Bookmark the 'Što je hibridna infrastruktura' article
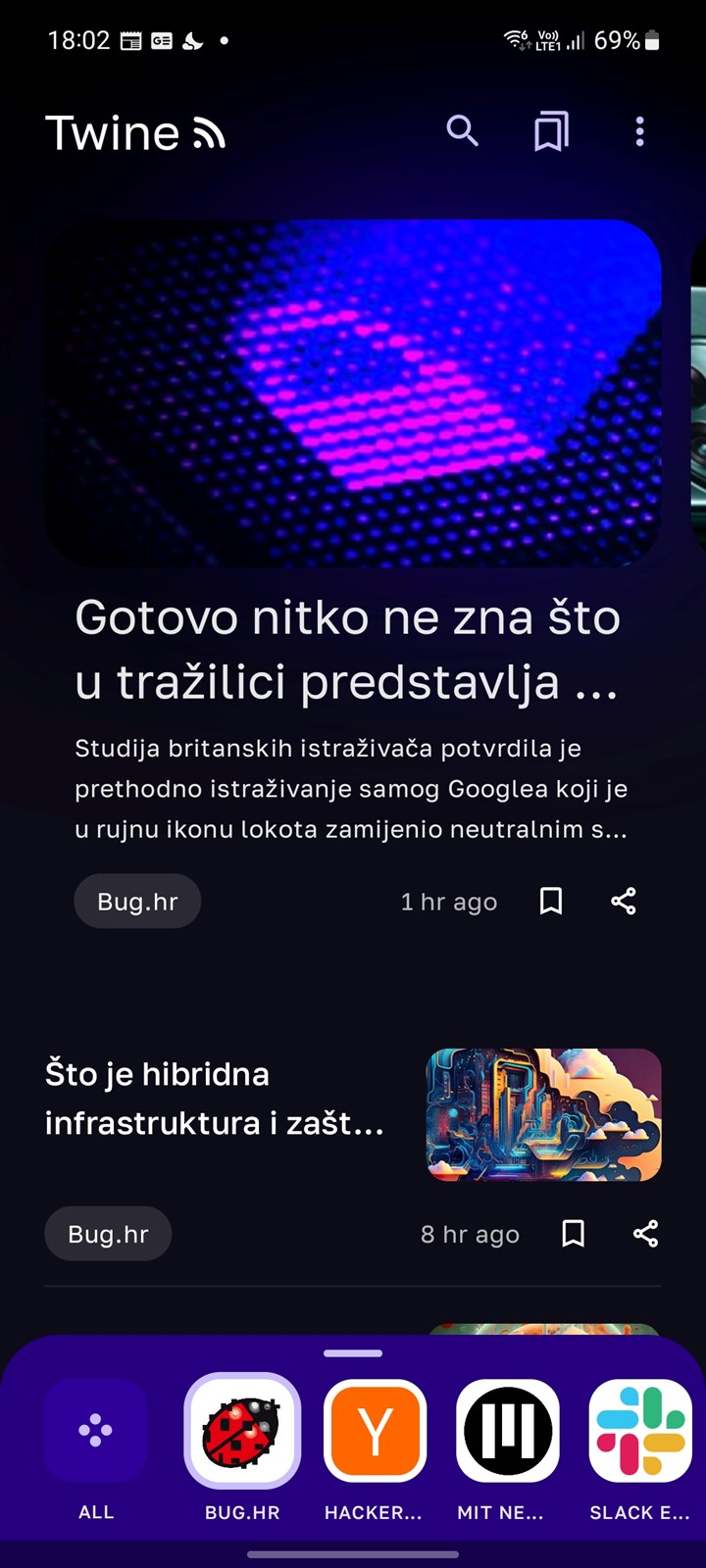The width and height of the screenshot is (706, 1568). [574, 1233]
